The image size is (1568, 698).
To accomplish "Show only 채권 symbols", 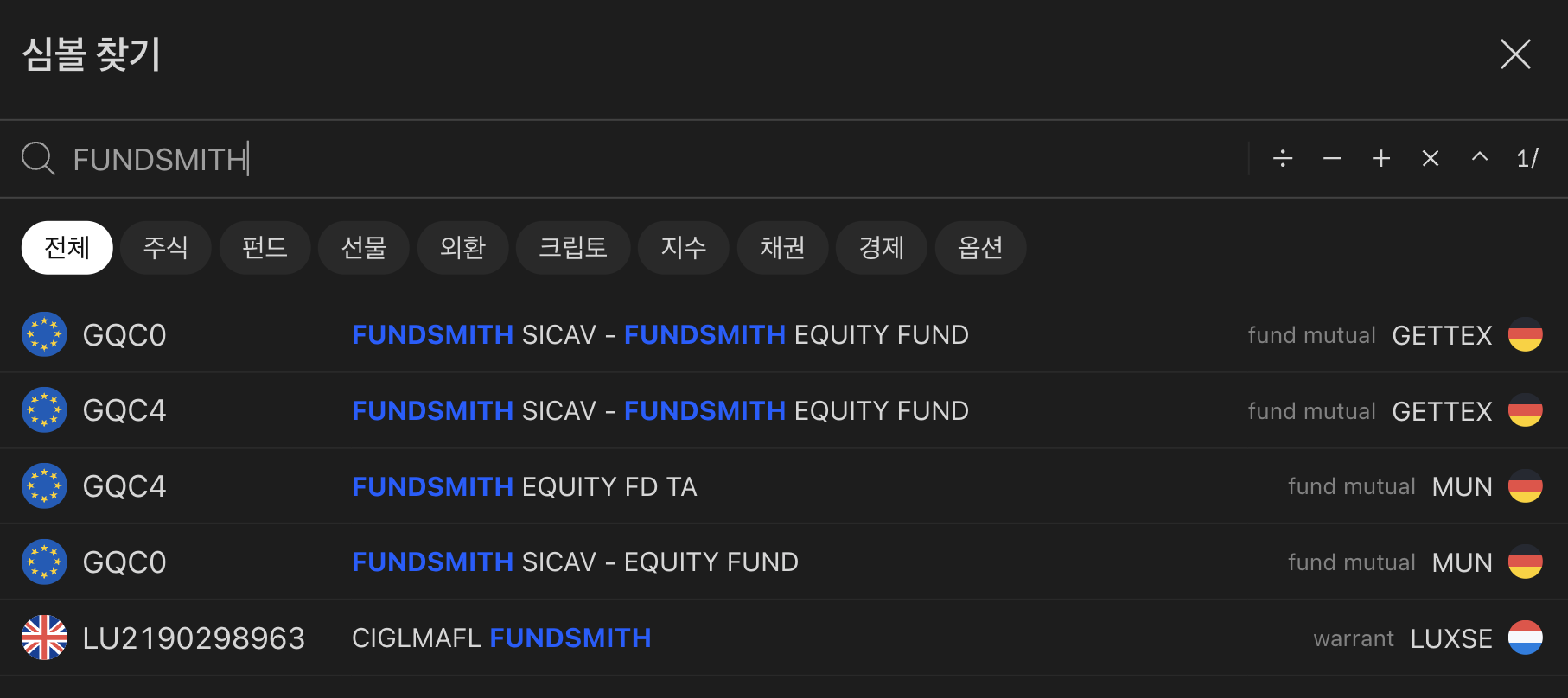I will pyautogui.click(x=782, y=248).
